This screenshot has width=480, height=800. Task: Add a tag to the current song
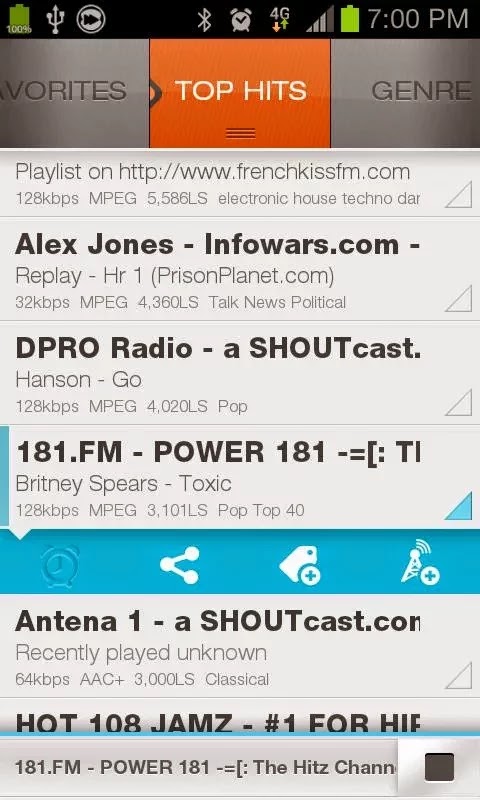click(299, 565)
